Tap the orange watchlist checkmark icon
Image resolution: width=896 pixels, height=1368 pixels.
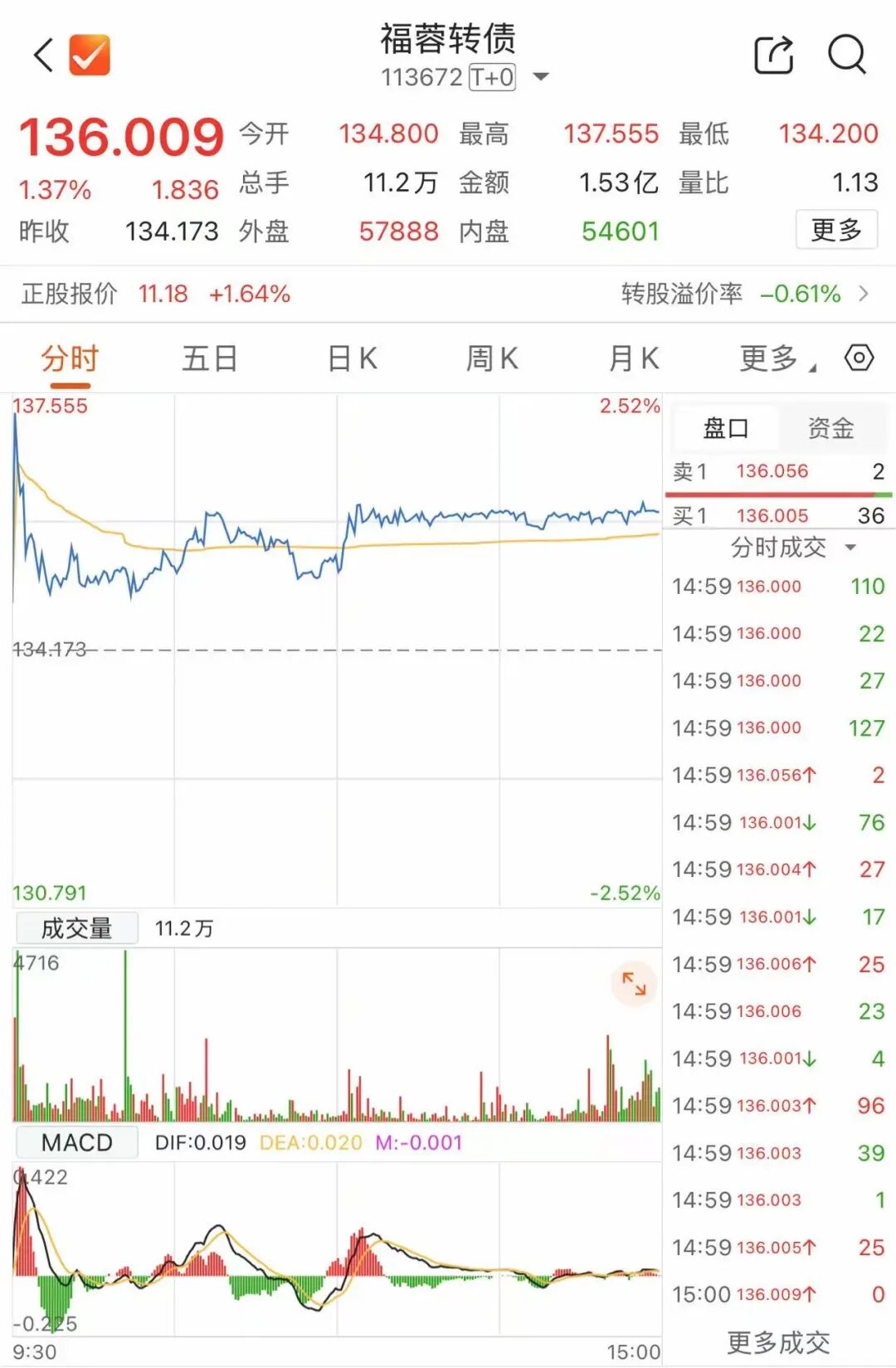(x=90, y=56)
